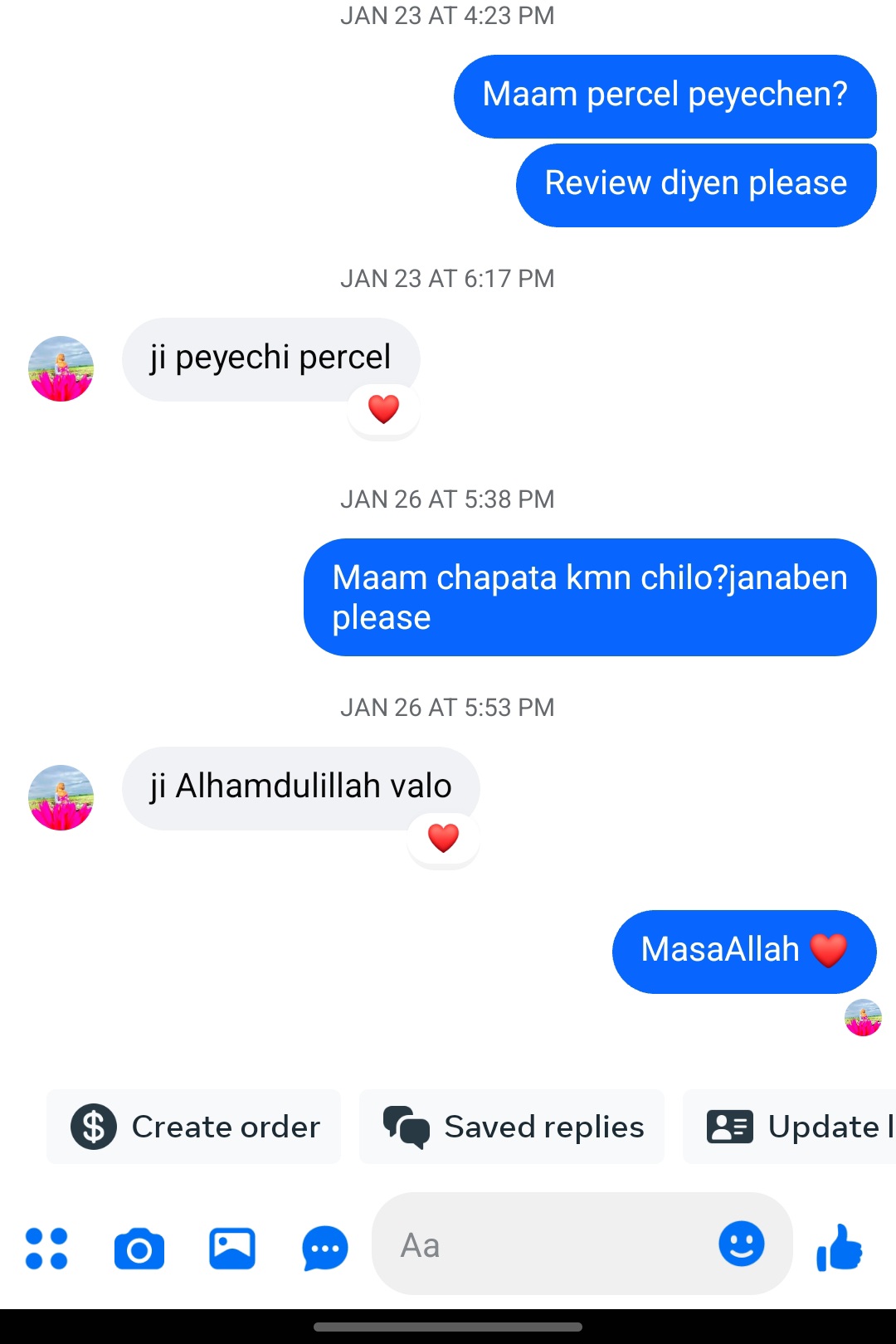Open the suggested replies chat bubble icon
The width and height of the screenshot is (896, 1344).
coord(325,1248)
